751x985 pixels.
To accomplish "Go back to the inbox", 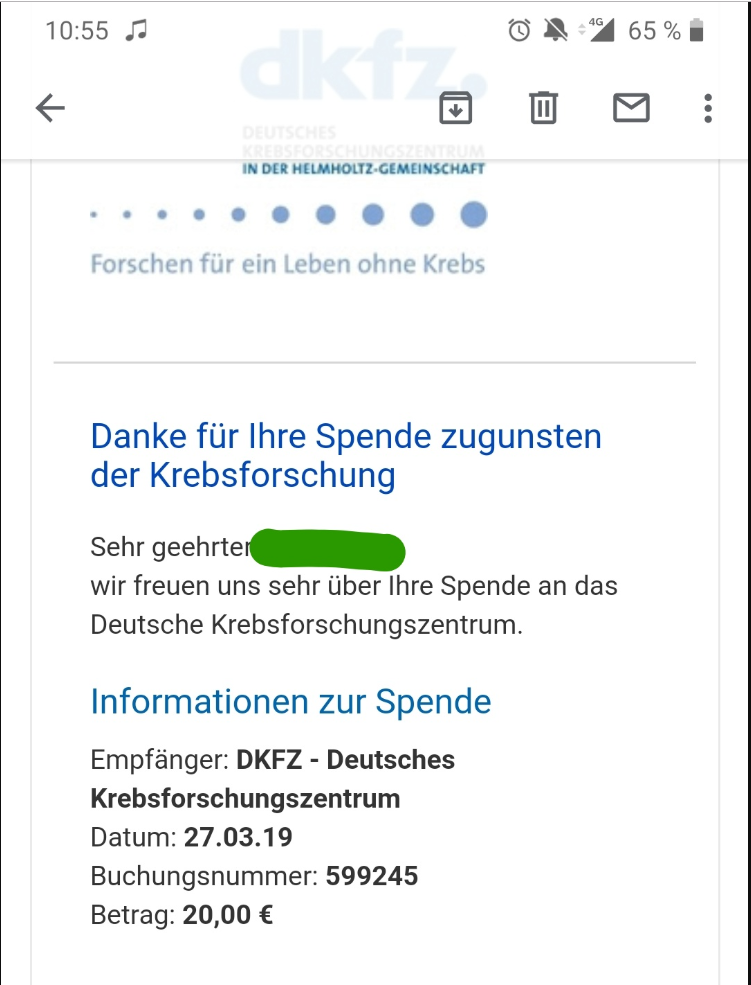I will click(x=50, y=108).
